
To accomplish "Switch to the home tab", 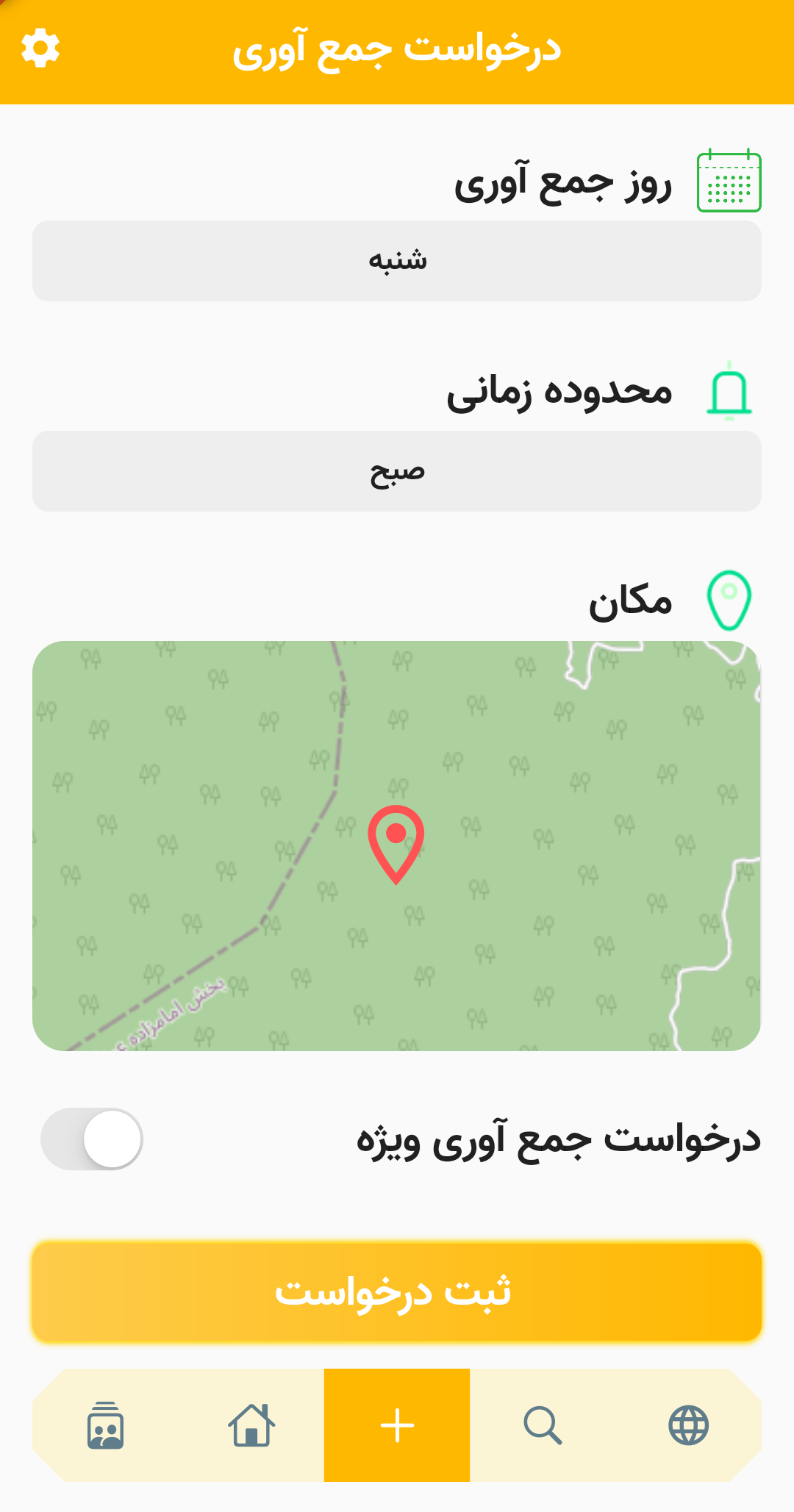I will [251, 1425].
